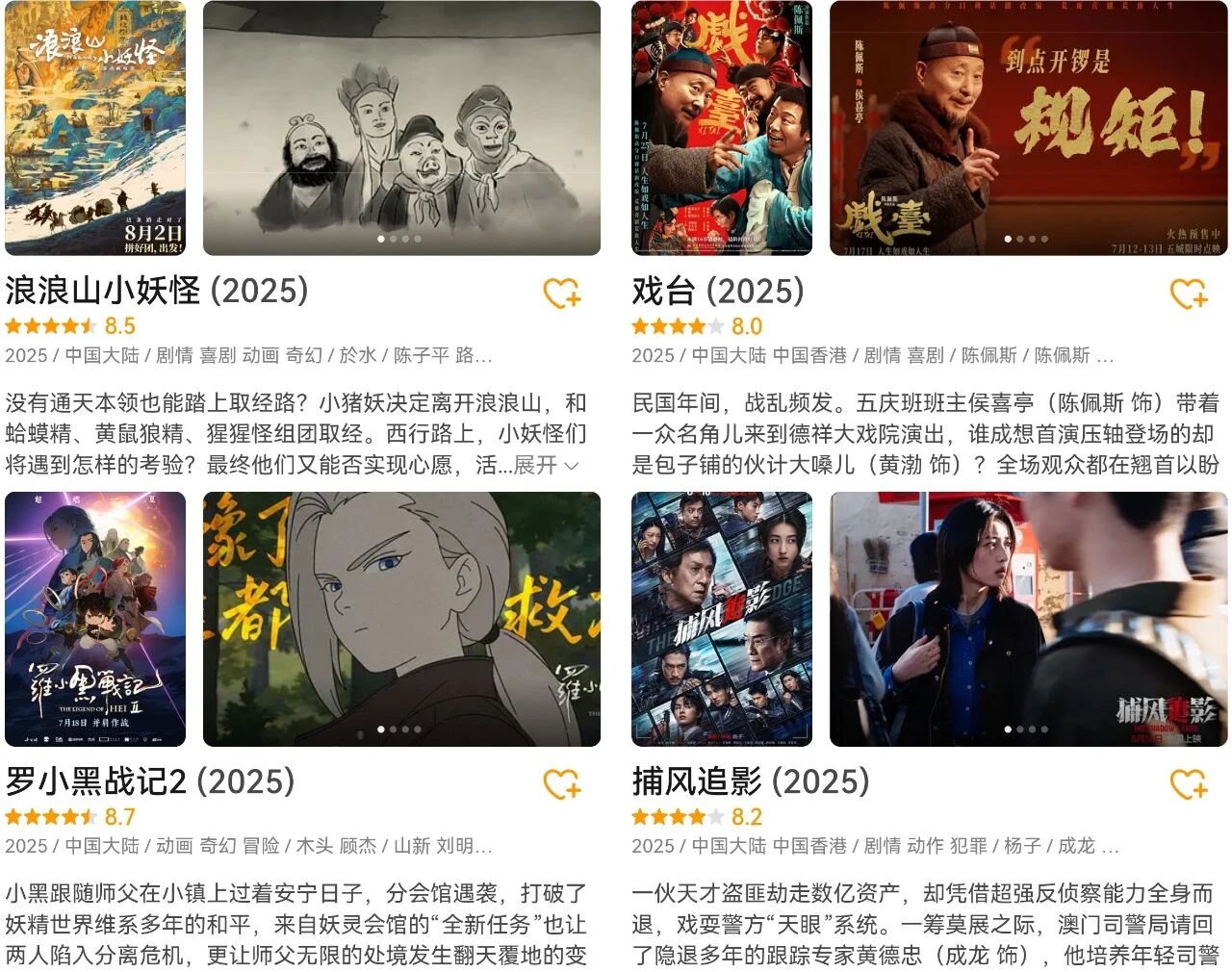The width and height of the screenshot is (1232, 972).
Task: Add 捕风追影 to your wishlist
Action: (x=1188, y=784)
